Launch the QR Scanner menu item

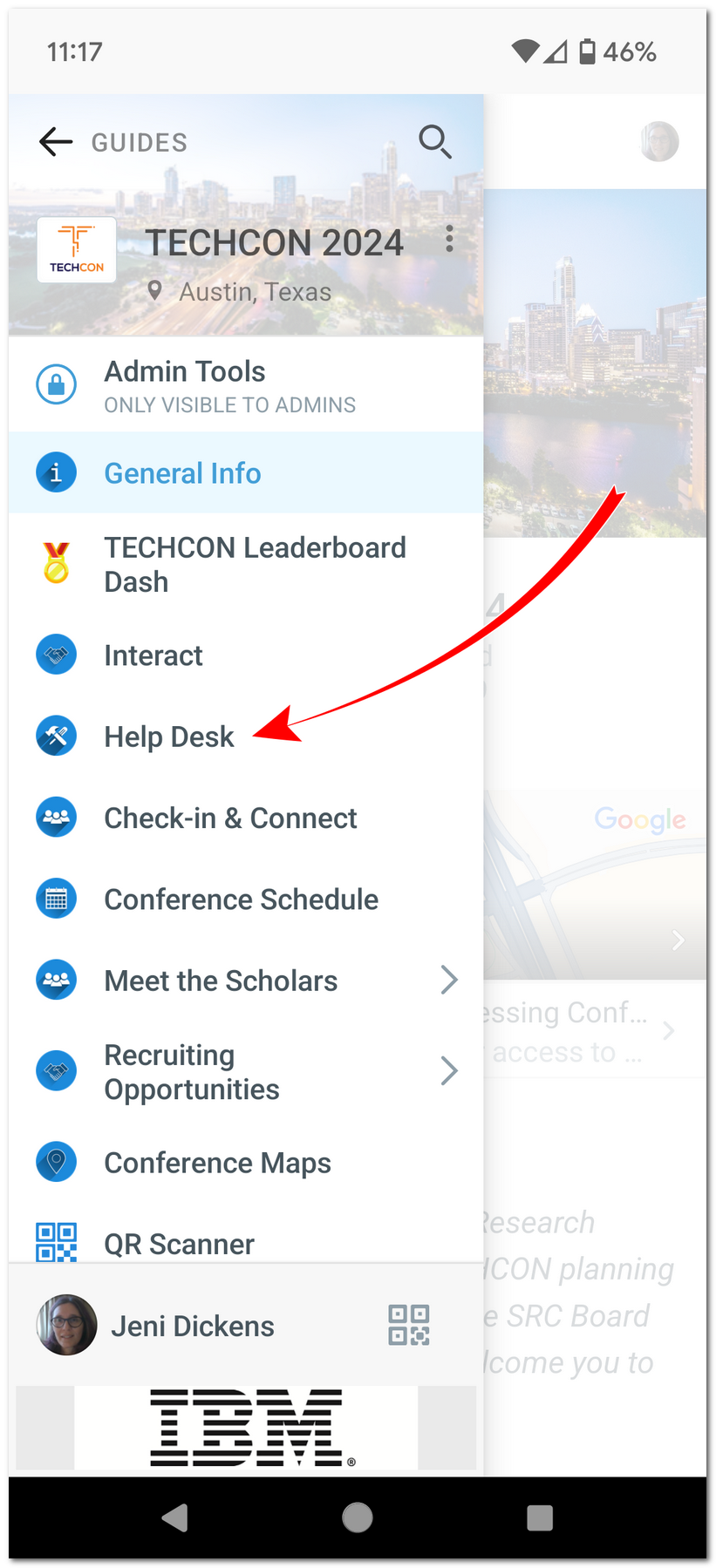tap(179, 1244)
